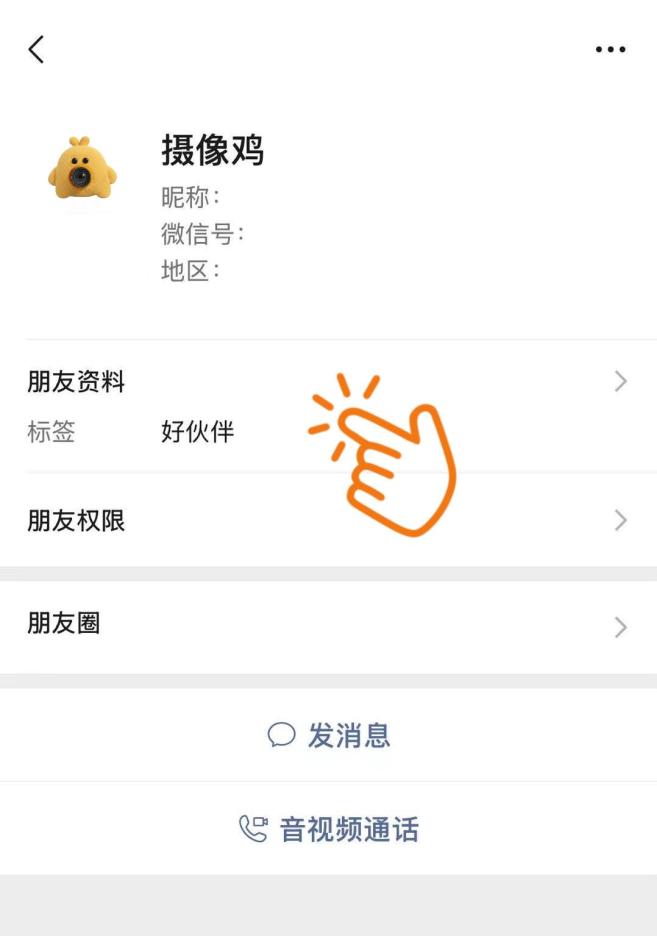Screen dimensions: 657x936
Task: Start 音视频通话 with 摄像鸡
Action: 329,829
